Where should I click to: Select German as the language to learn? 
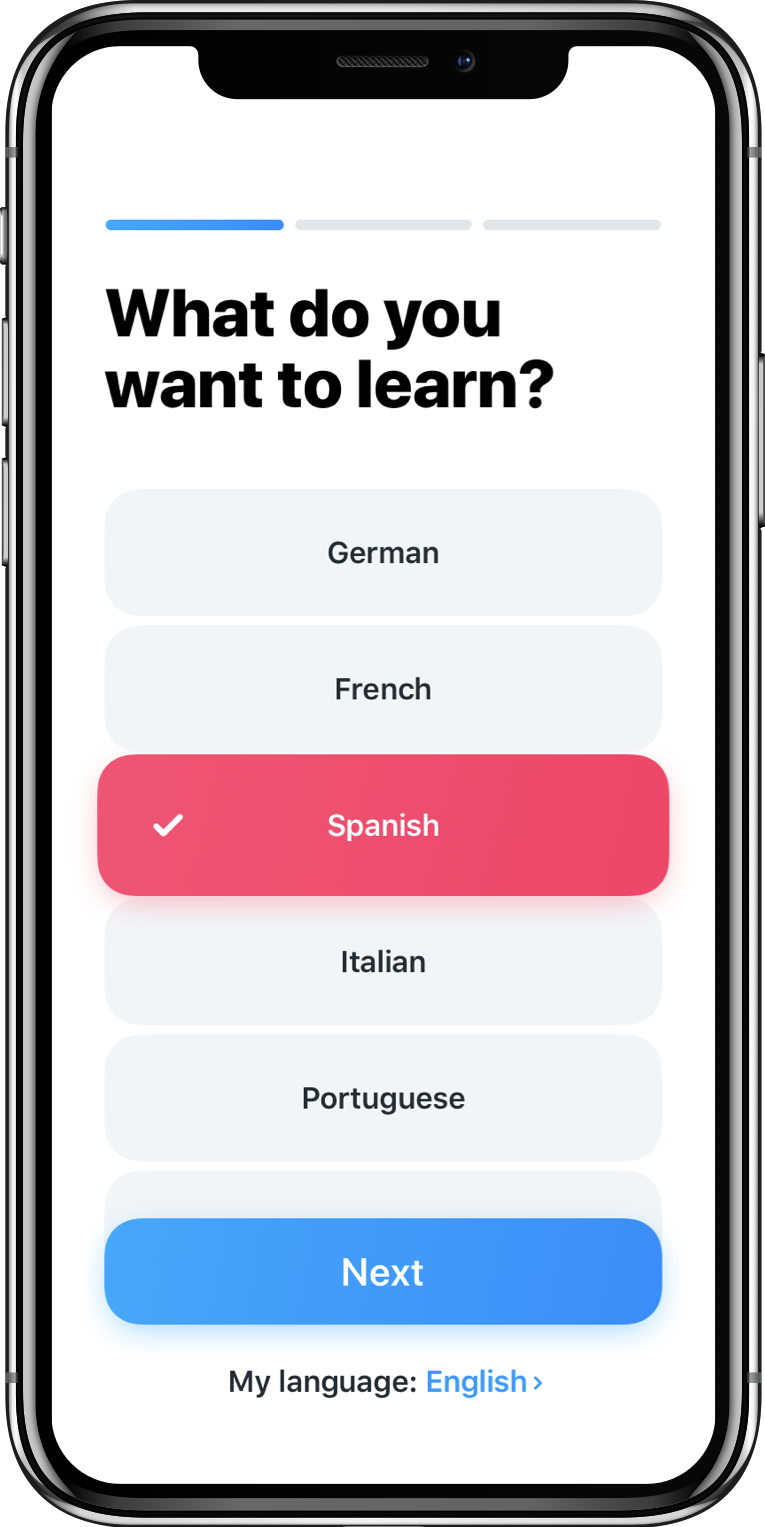(383, 552)
